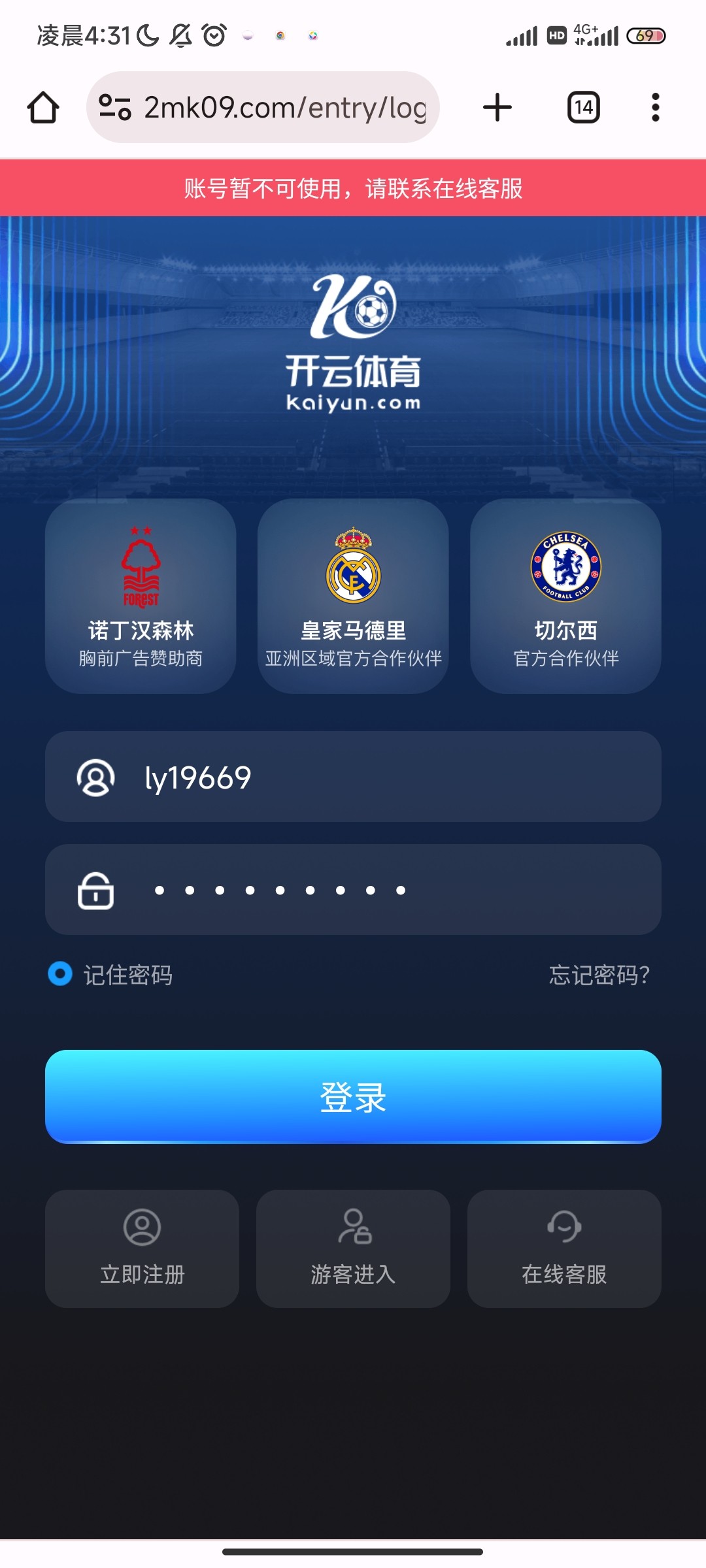This screenshot has width=706, height=1568.
Task: Tap the browser home icon
Action: click(x=43, y=106)
